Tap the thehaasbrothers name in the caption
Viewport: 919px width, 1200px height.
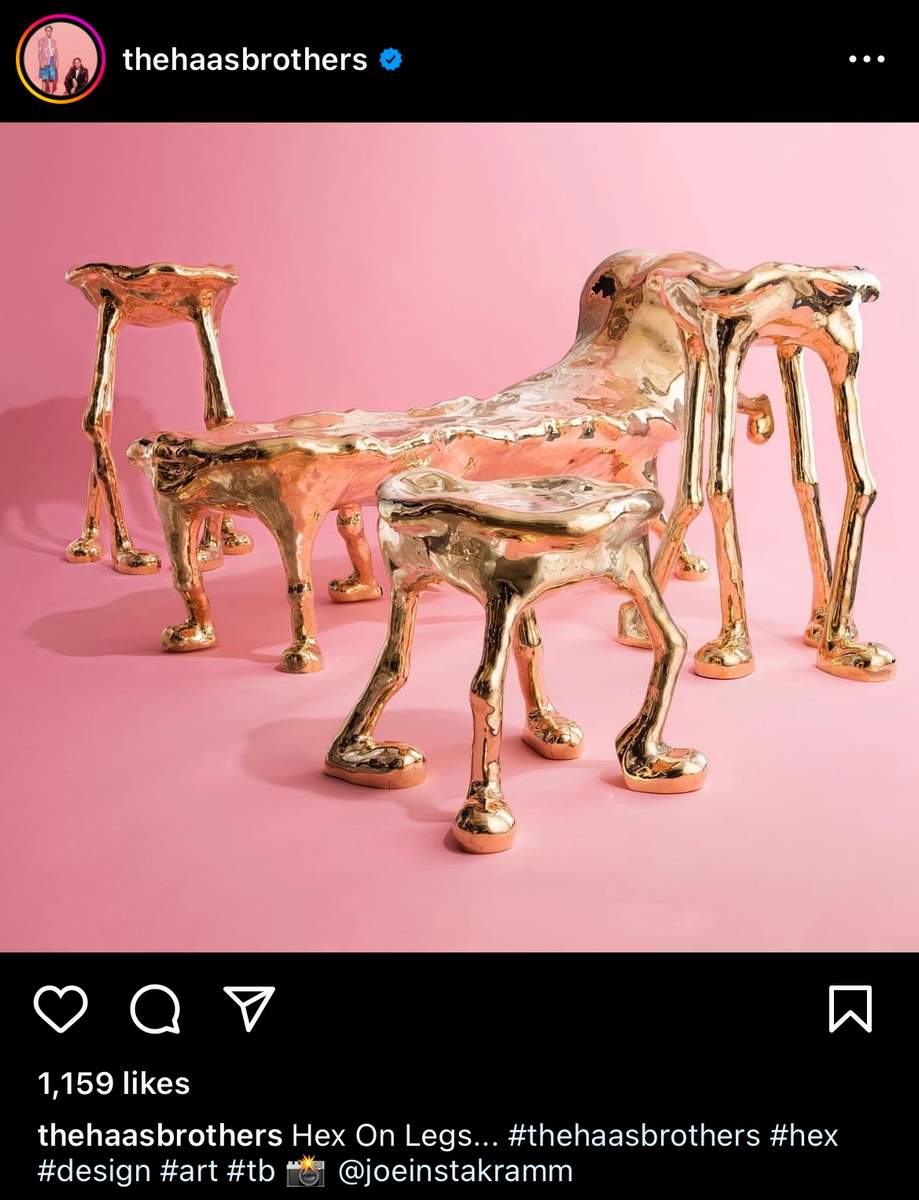coord(160,1136)
